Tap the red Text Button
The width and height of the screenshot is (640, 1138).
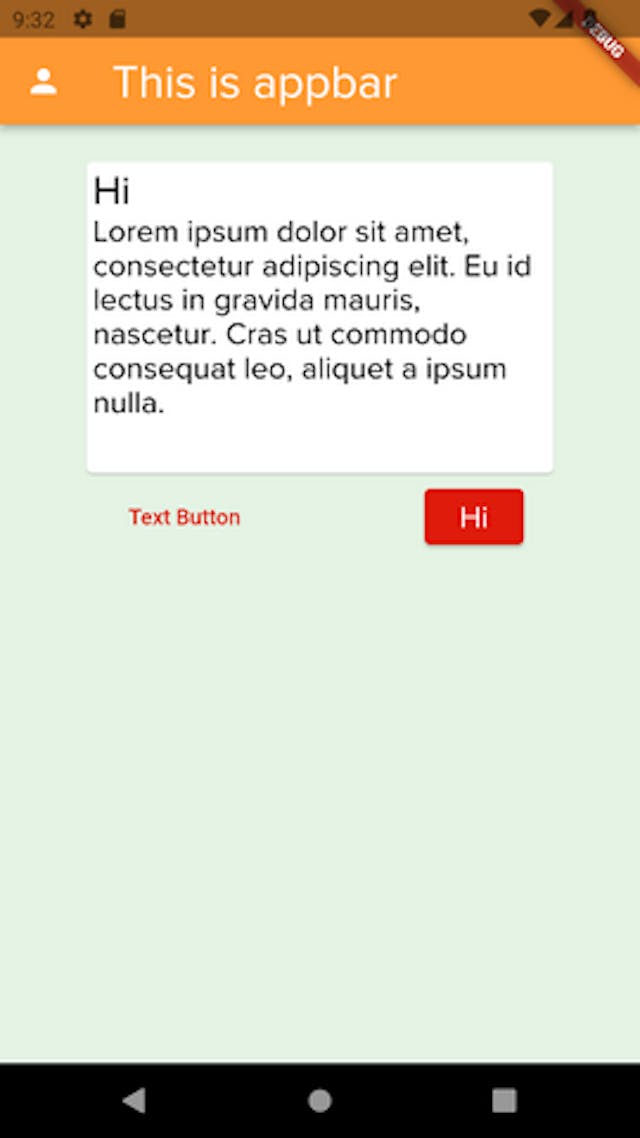[184, 517]
